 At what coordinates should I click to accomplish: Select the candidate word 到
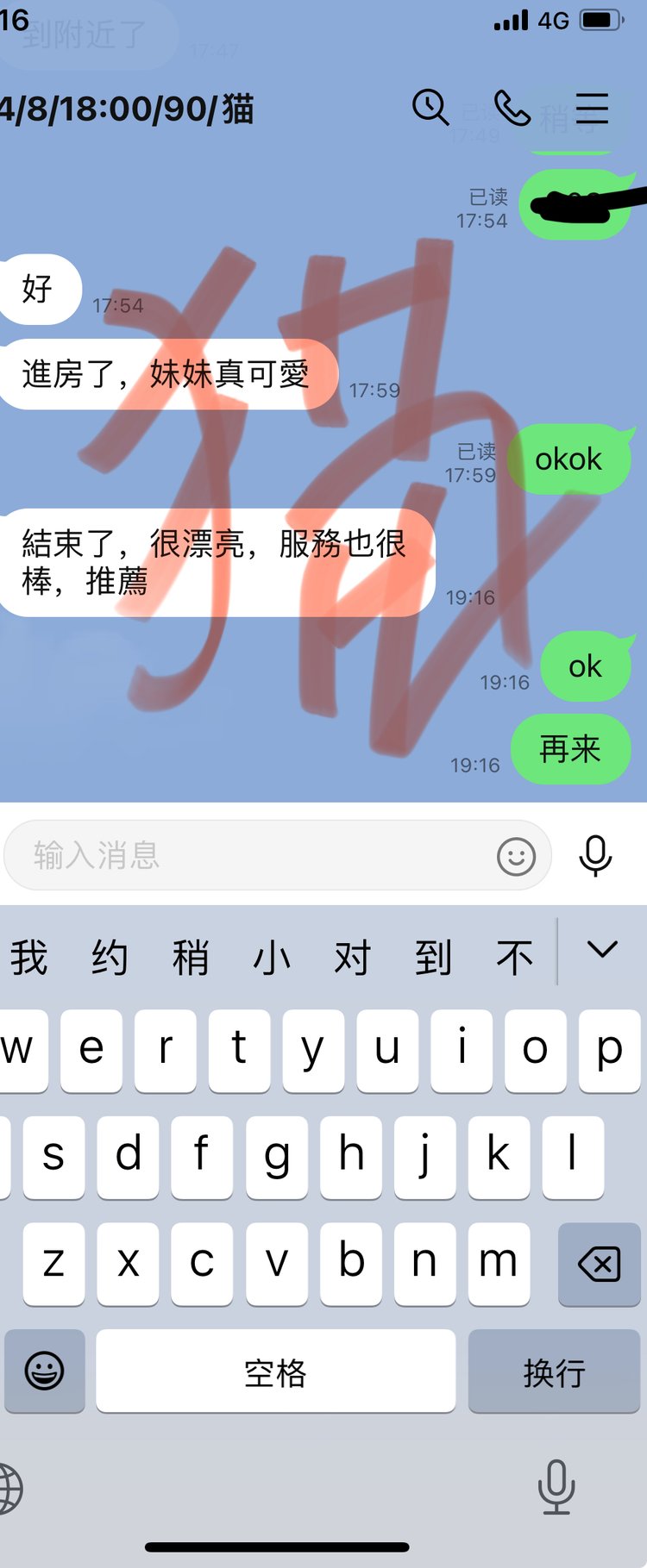(433, 958)
